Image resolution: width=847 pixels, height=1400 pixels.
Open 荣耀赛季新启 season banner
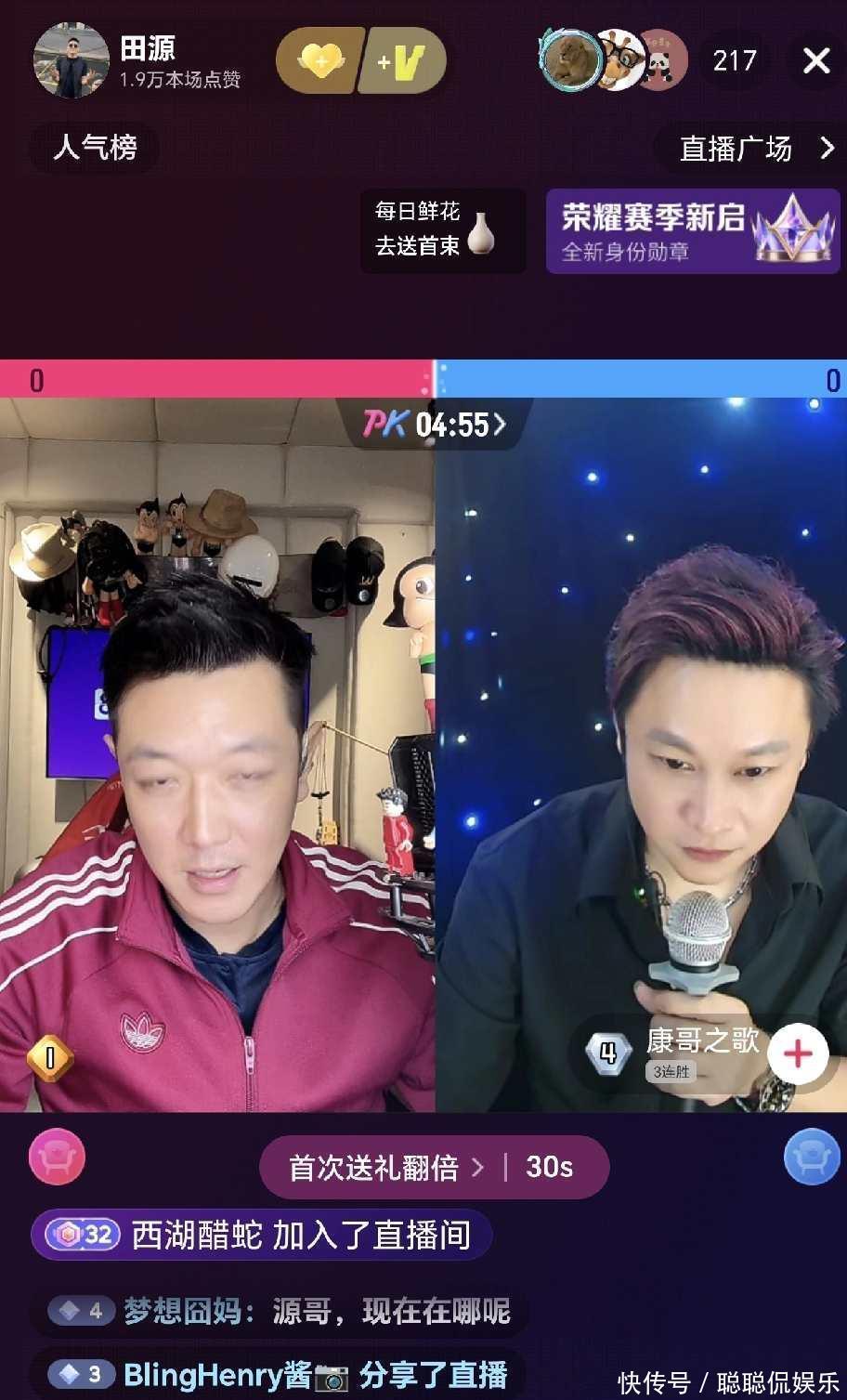click(x=693, y=231)
